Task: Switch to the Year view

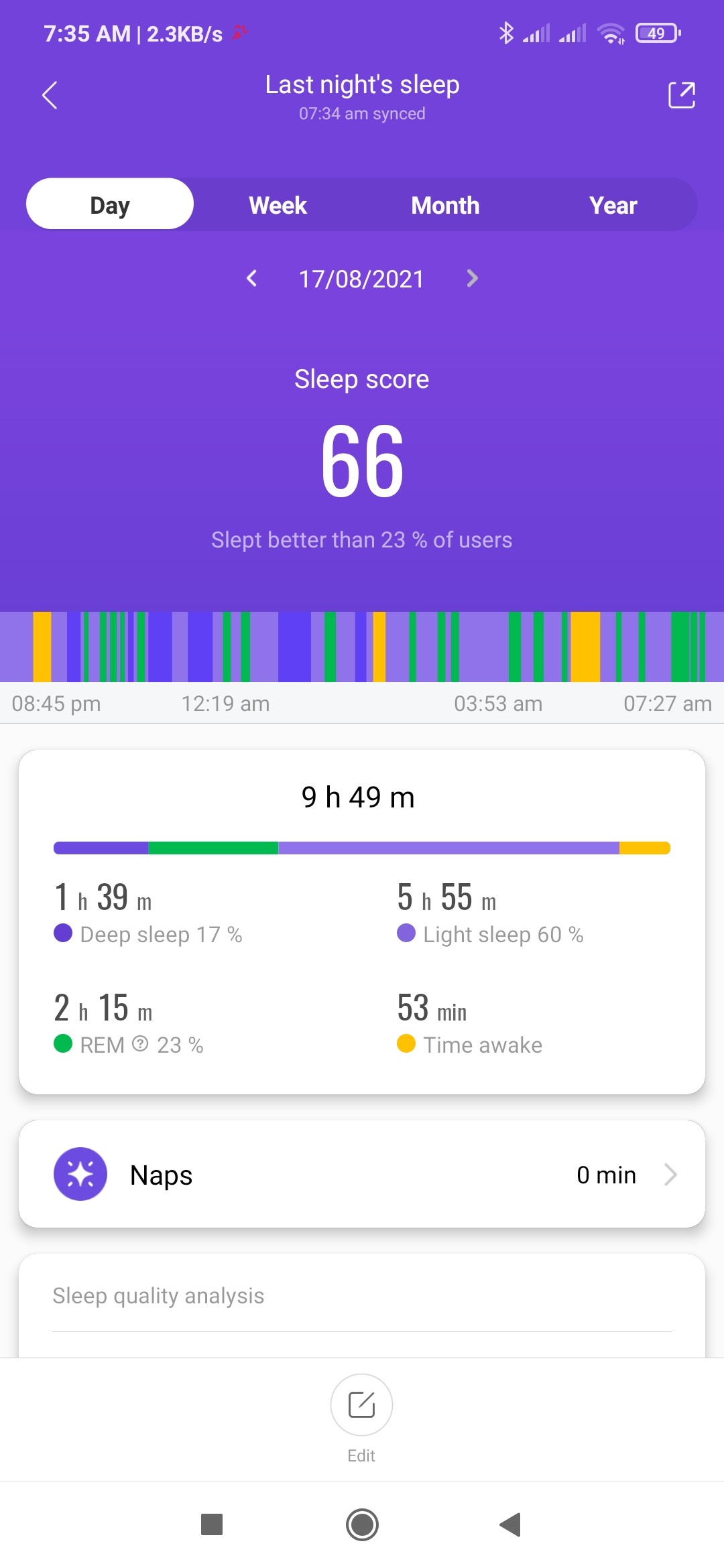Action: tap(613, 205)
